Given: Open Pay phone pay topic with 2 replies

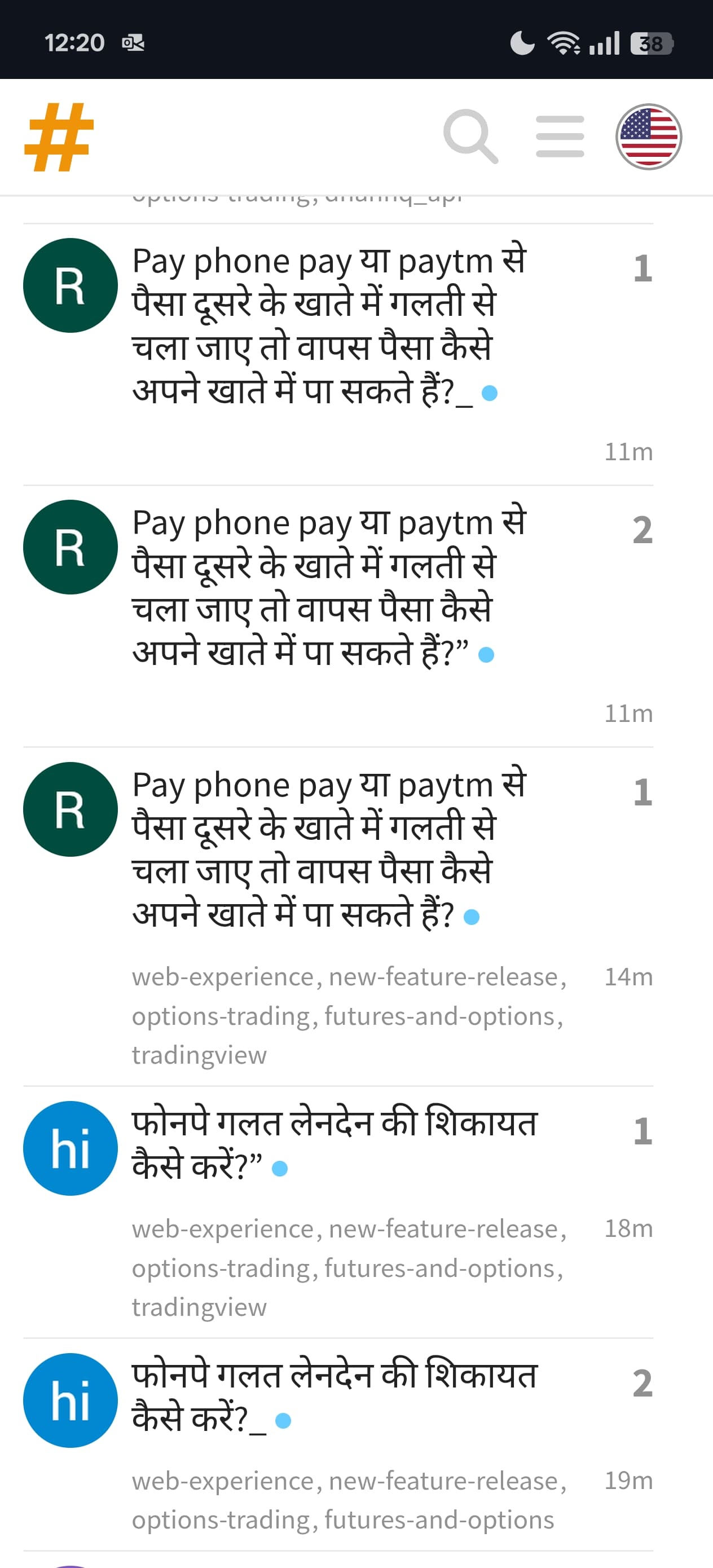Looking at the screenshot, I should pos(329,587).
